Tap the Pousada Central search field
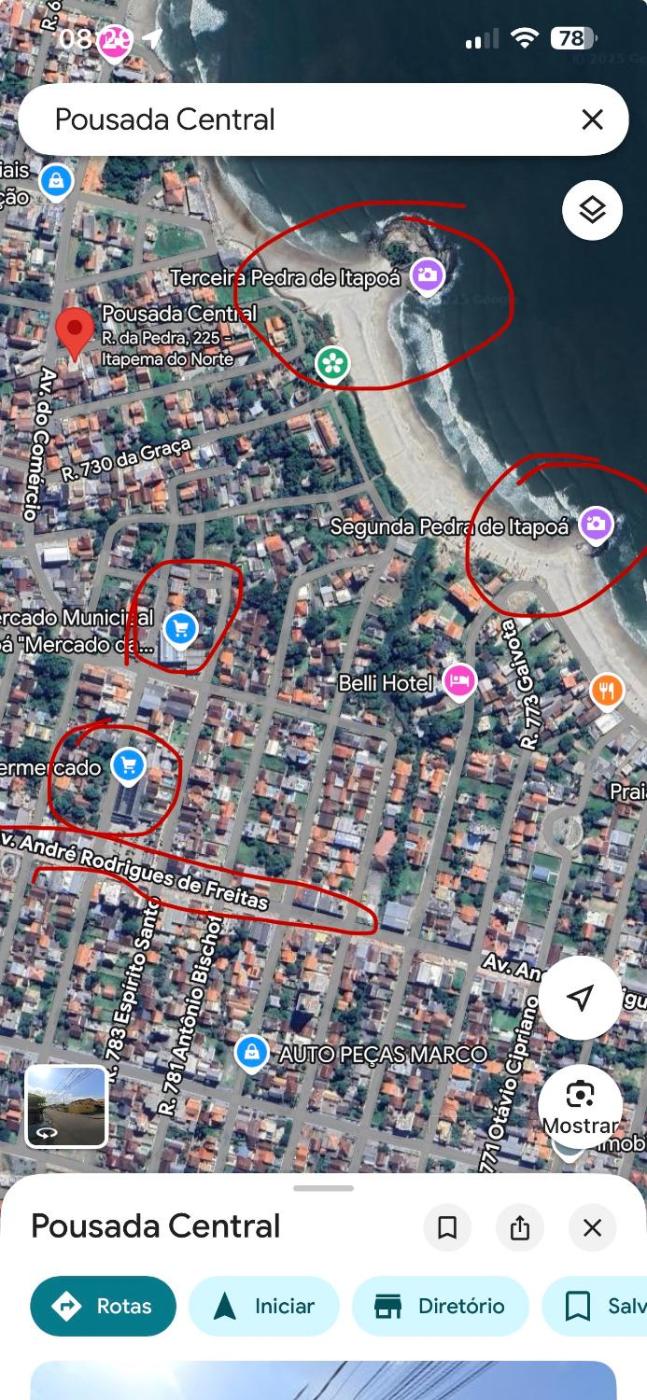 [300, 120]
